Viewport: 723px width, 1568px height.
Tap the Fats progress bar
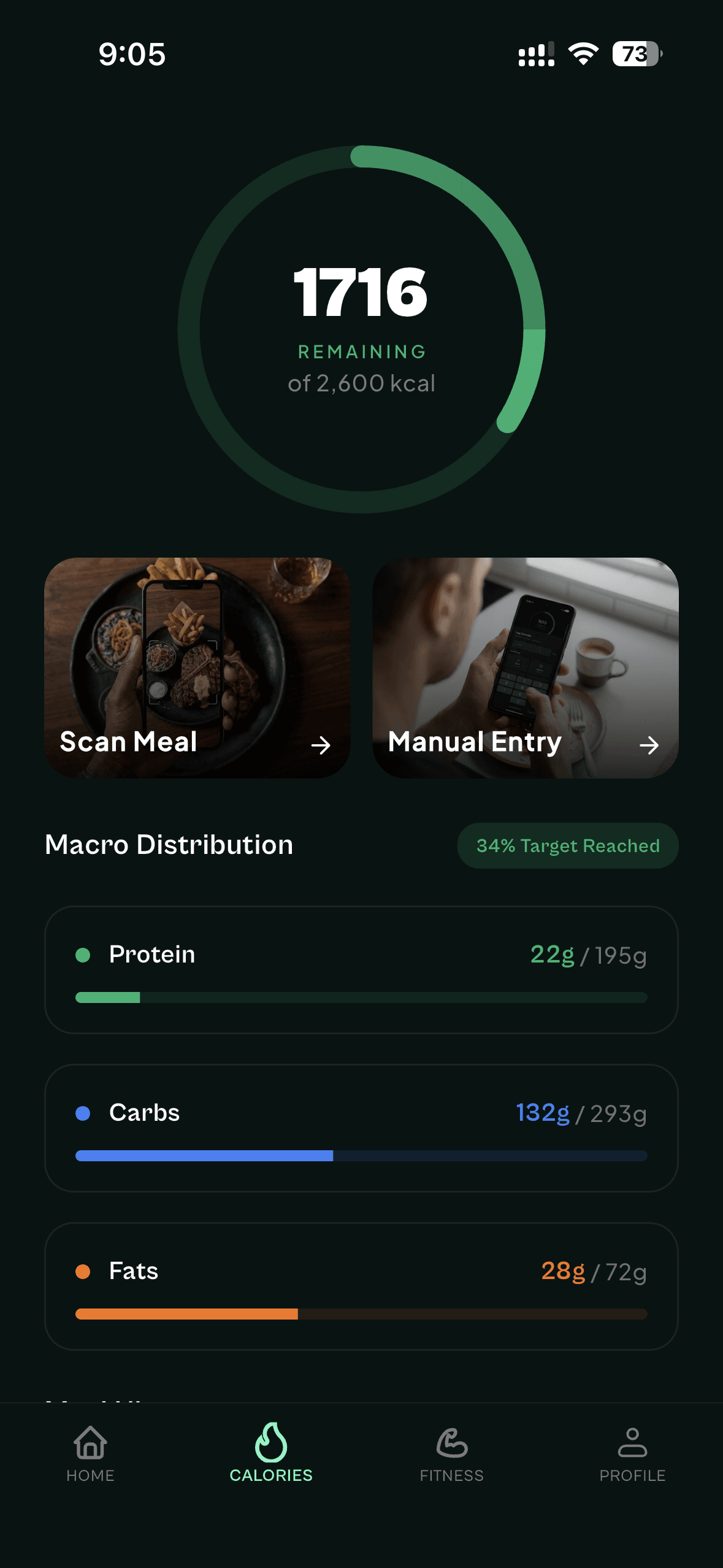point(361,1314)
